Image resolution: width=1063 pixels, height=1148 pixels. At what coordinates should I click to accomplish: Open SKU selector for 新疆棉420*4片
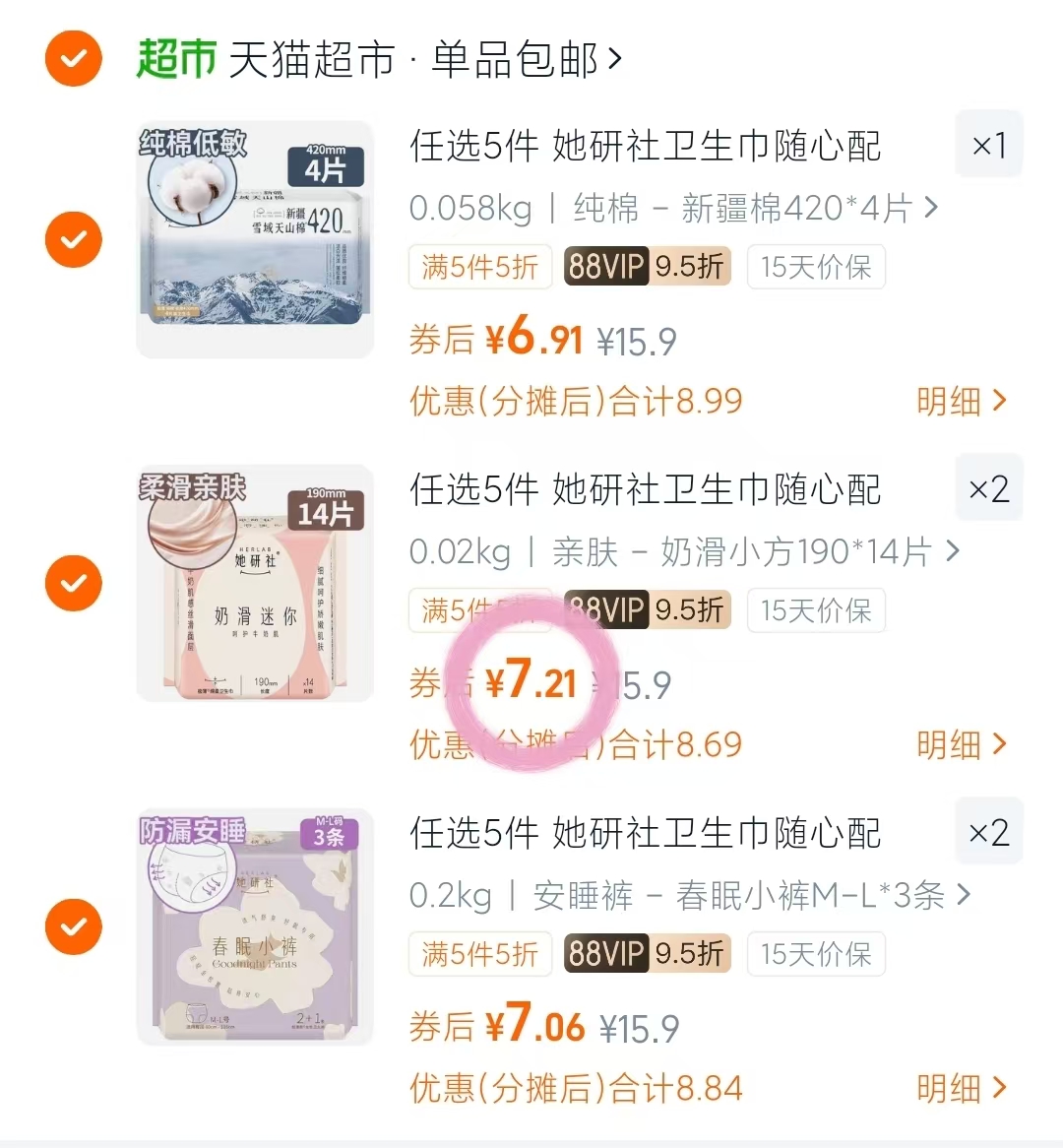coord(679,208)
